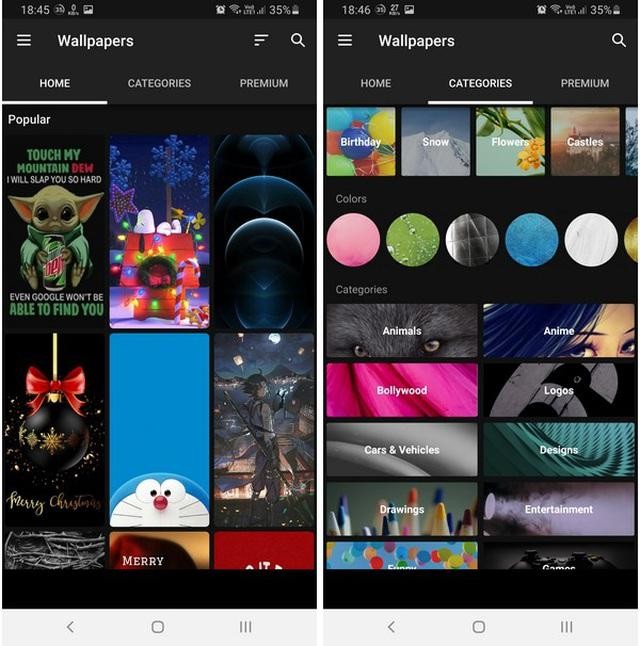Go to the Entertainment category
The width and height of the screenshot is (640, 646).
click(559, 509)
